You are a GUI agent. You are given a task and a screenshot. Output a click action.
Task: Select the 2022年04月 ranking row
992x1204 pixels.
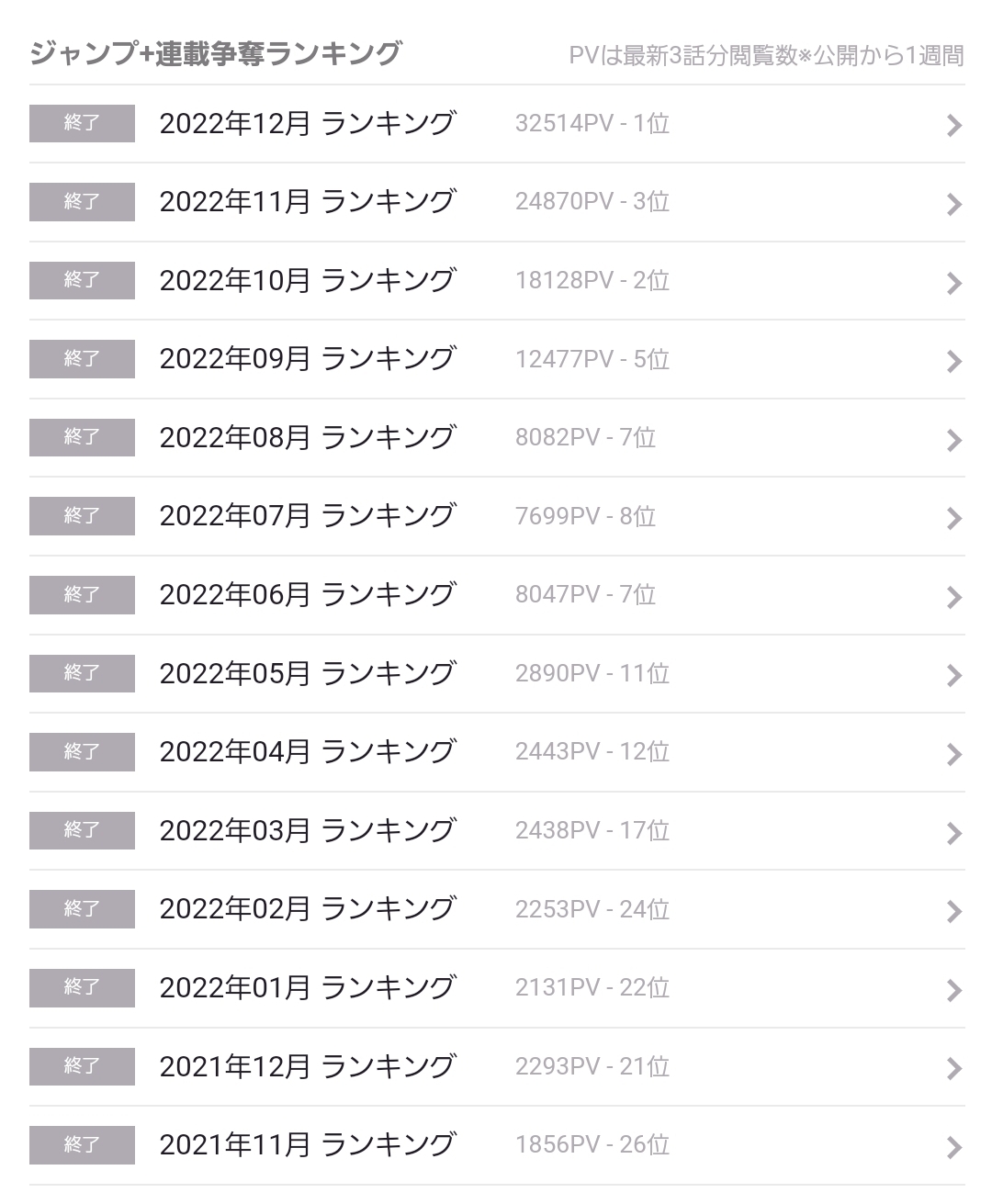497,753
